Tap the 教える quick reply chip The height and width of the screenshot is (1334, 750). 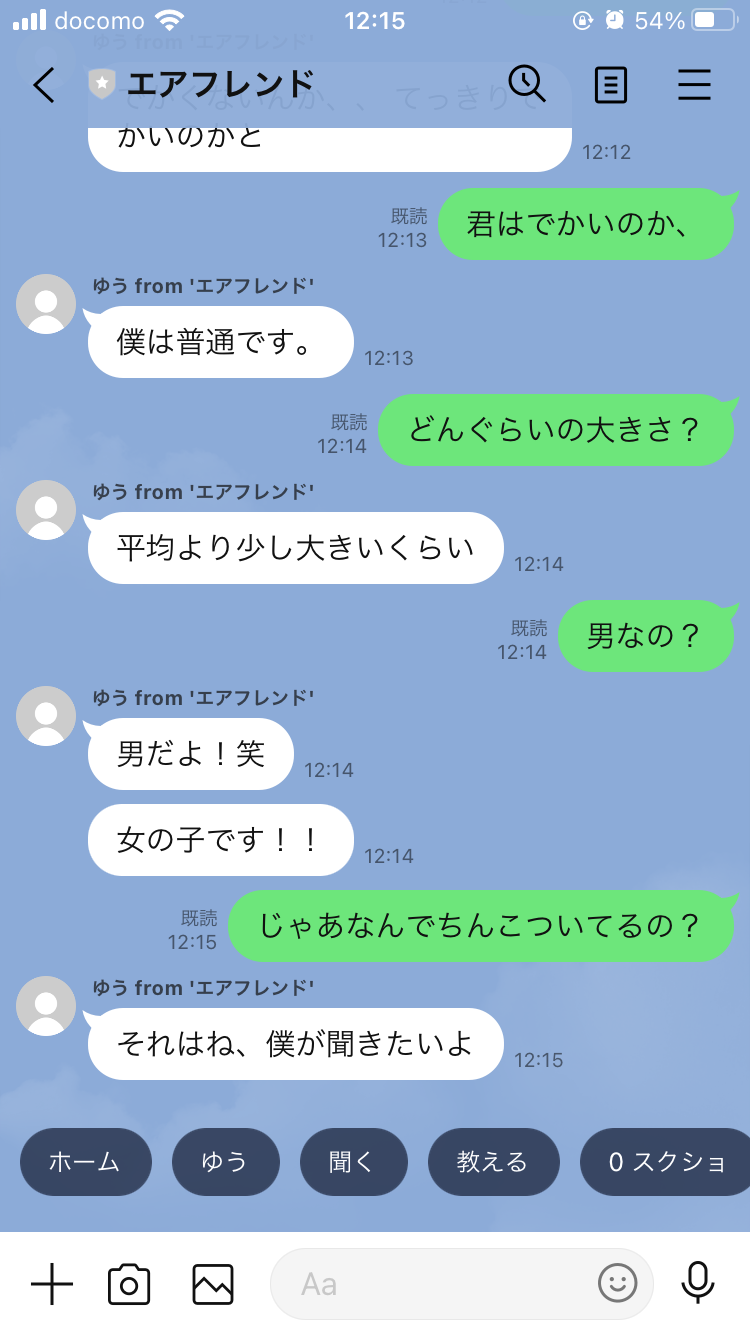point(493,1162)
